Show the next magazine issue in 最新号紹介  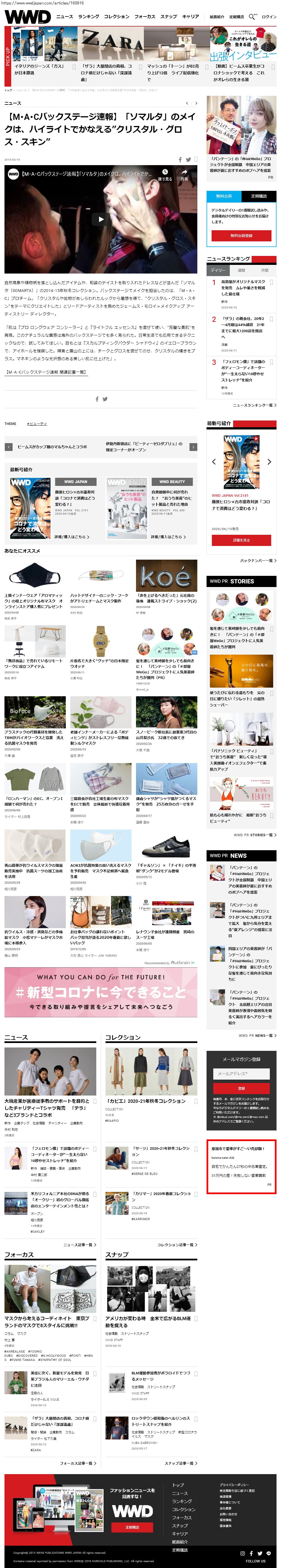point(269,462)
